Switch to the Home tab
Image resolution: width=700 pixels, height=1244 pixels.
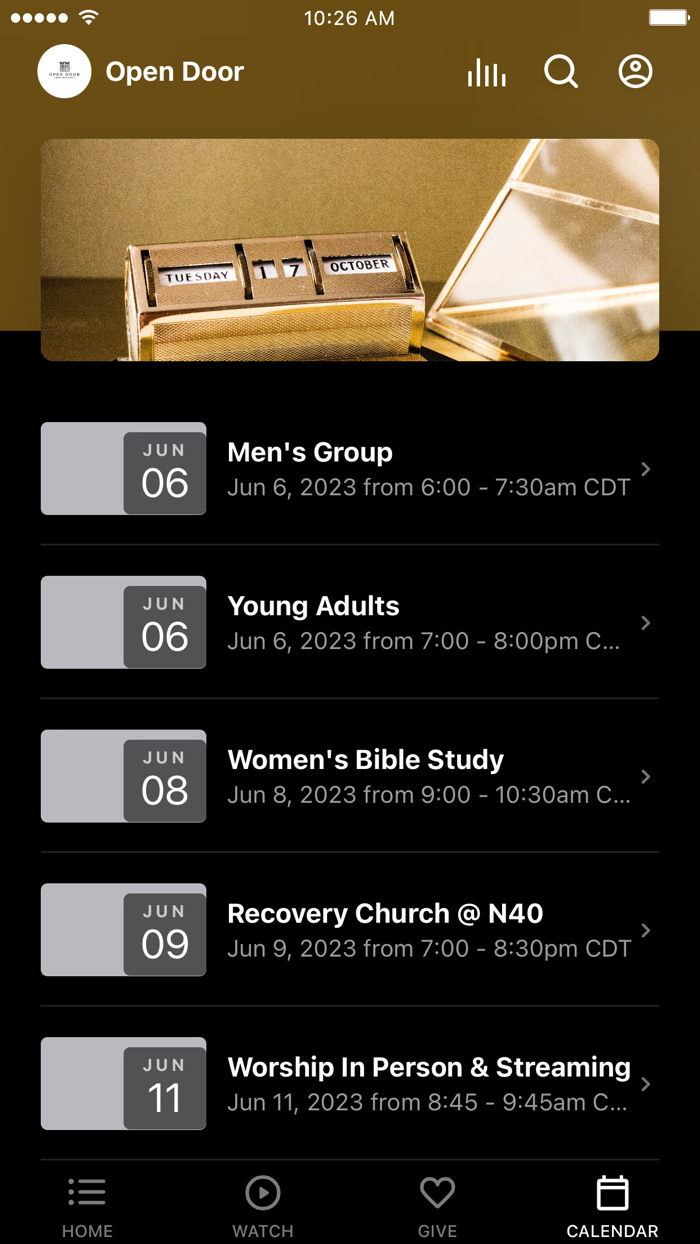click(87, 1206)
